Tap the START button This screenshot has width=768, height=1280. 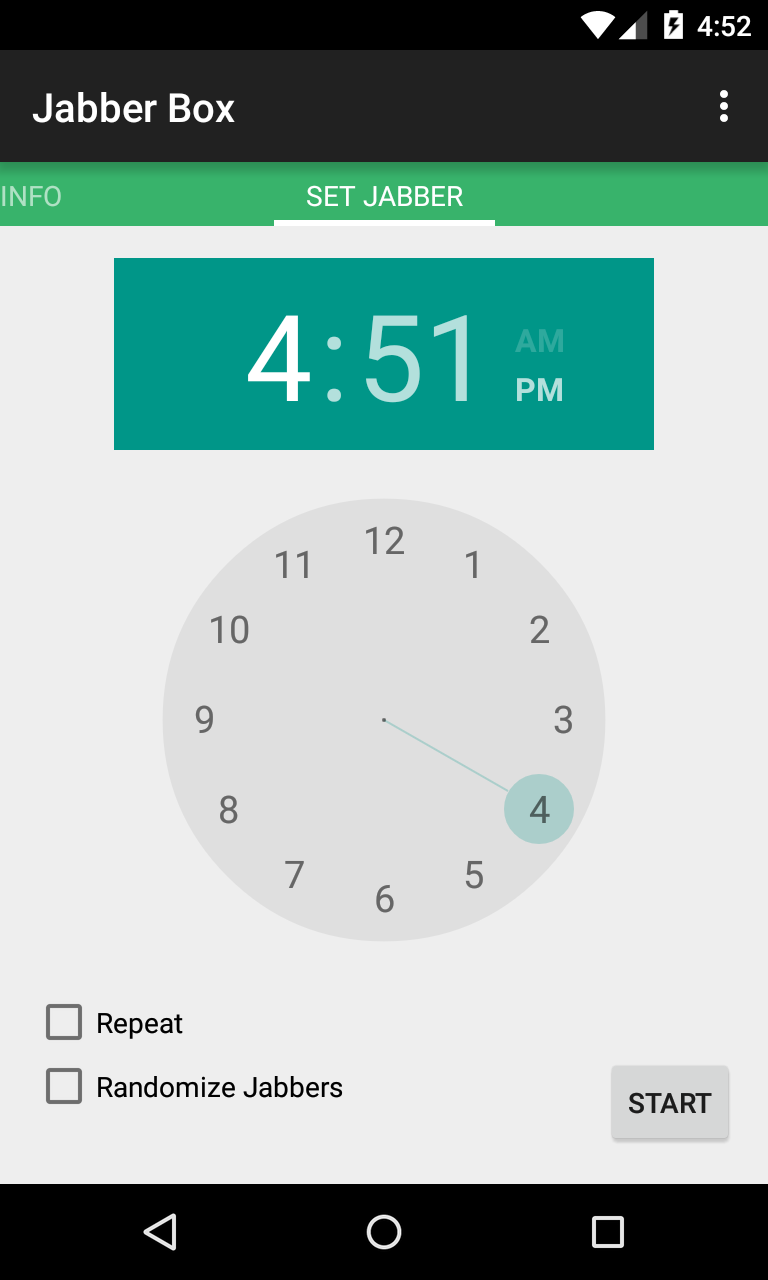(670, 1103)
